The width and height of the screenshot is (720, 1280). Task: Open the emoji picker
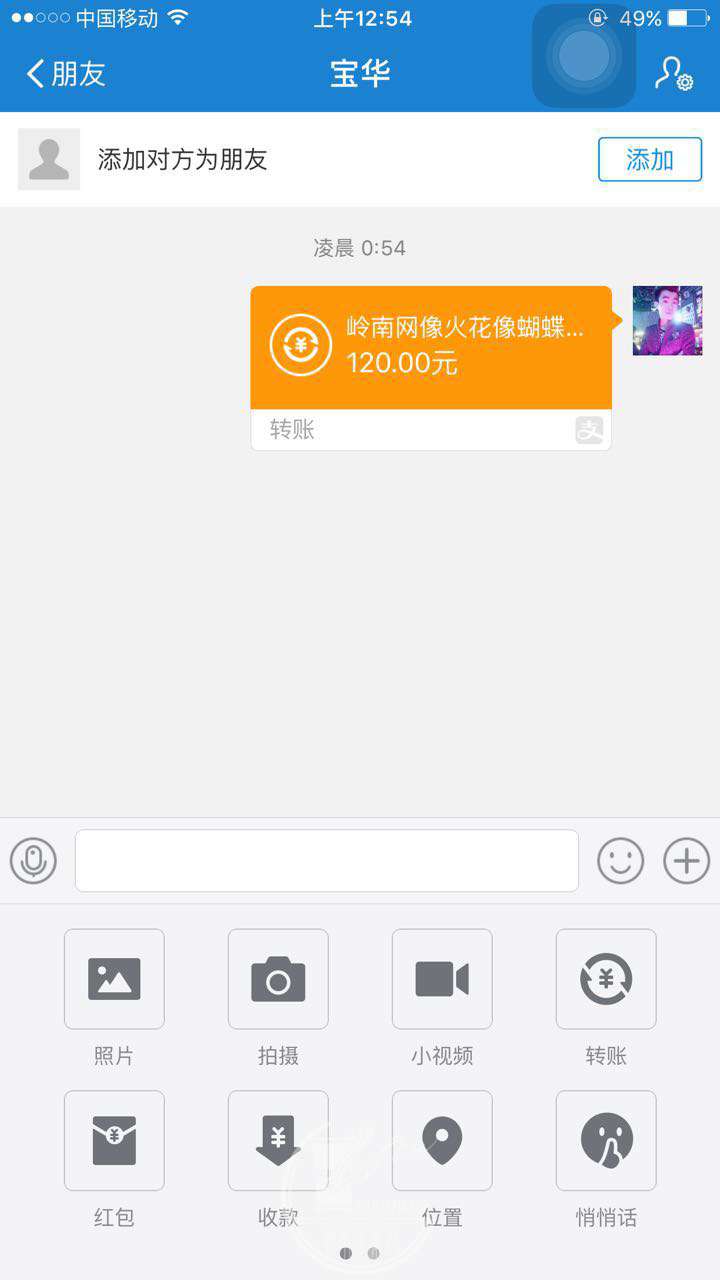[620, 861]
